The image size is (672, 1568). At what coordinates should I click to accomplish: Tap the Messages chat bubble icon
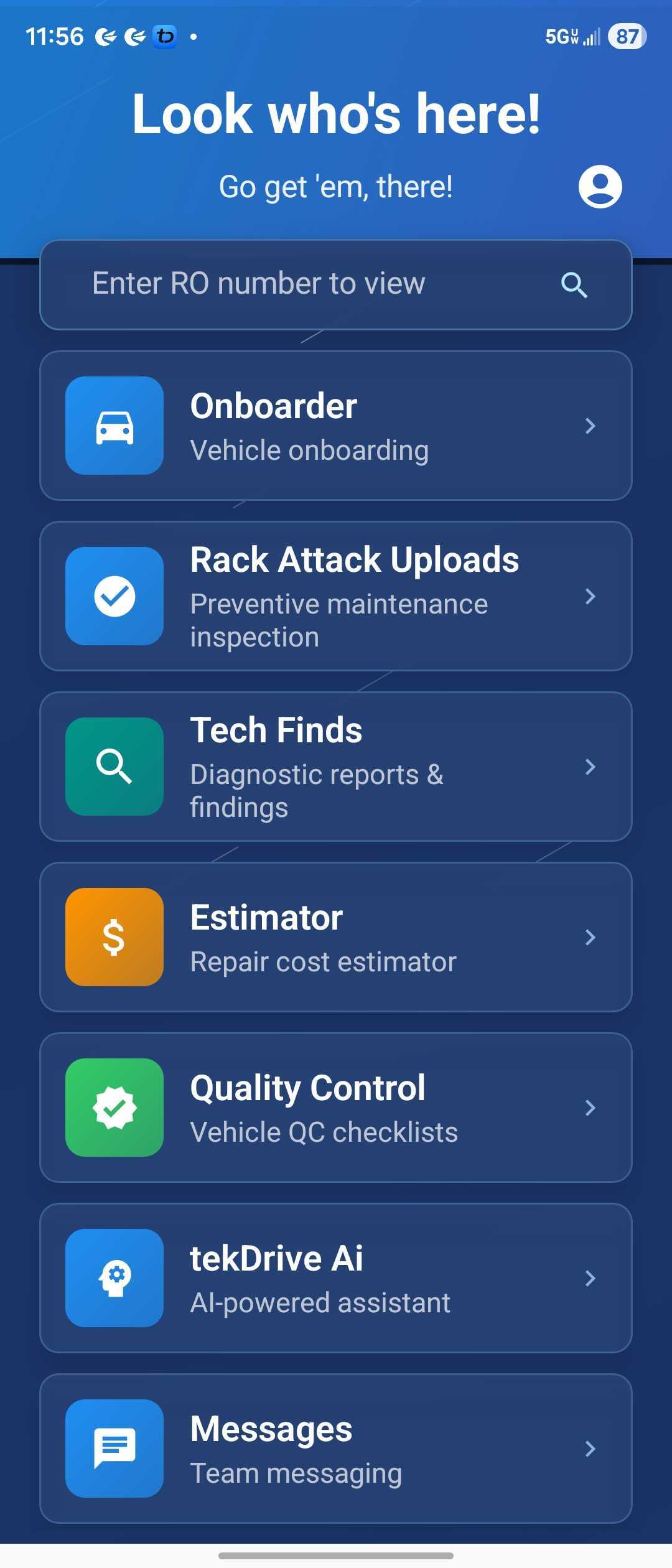114,1450
